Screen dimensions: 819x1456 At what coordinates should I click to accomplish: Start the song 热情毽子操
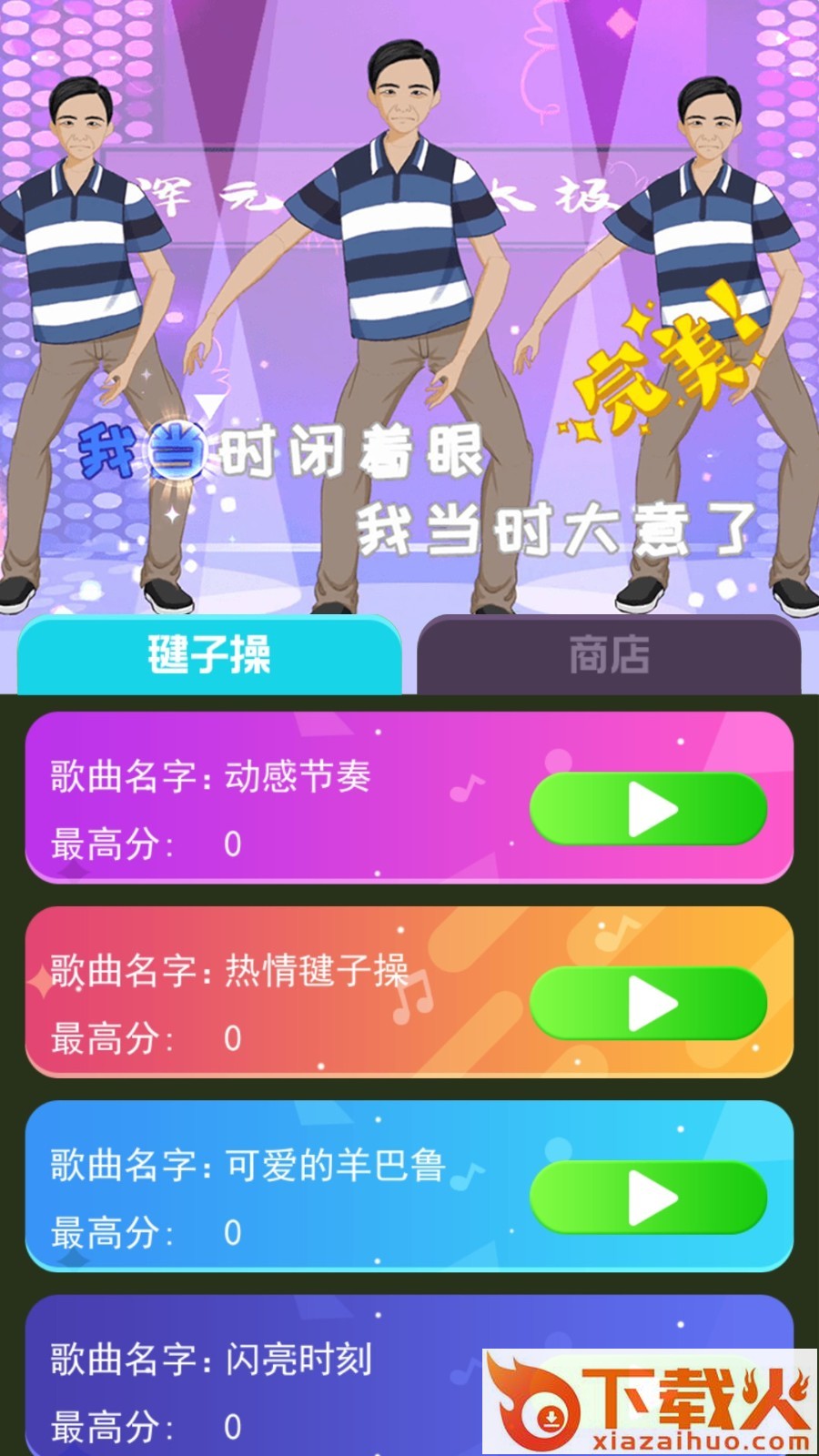648,1004
